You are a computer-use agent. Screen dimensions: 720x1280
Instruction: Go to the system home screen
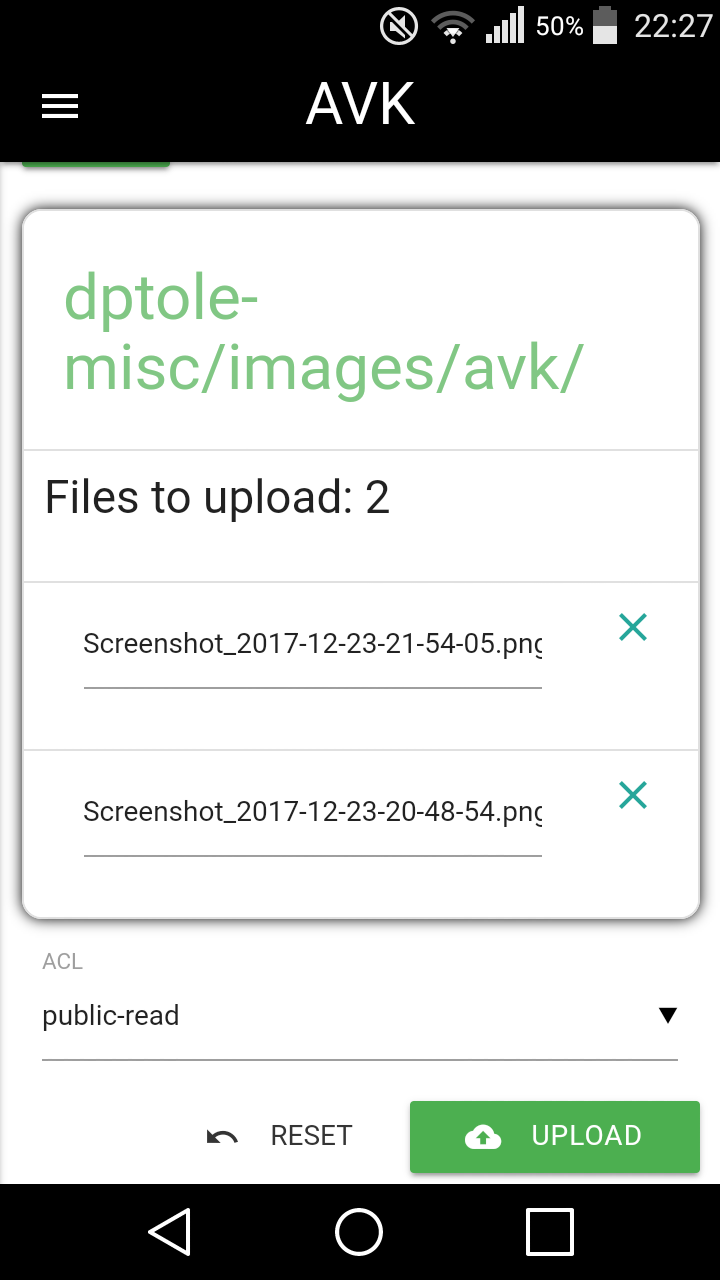pyautogui.click(x=359, y=1231)
